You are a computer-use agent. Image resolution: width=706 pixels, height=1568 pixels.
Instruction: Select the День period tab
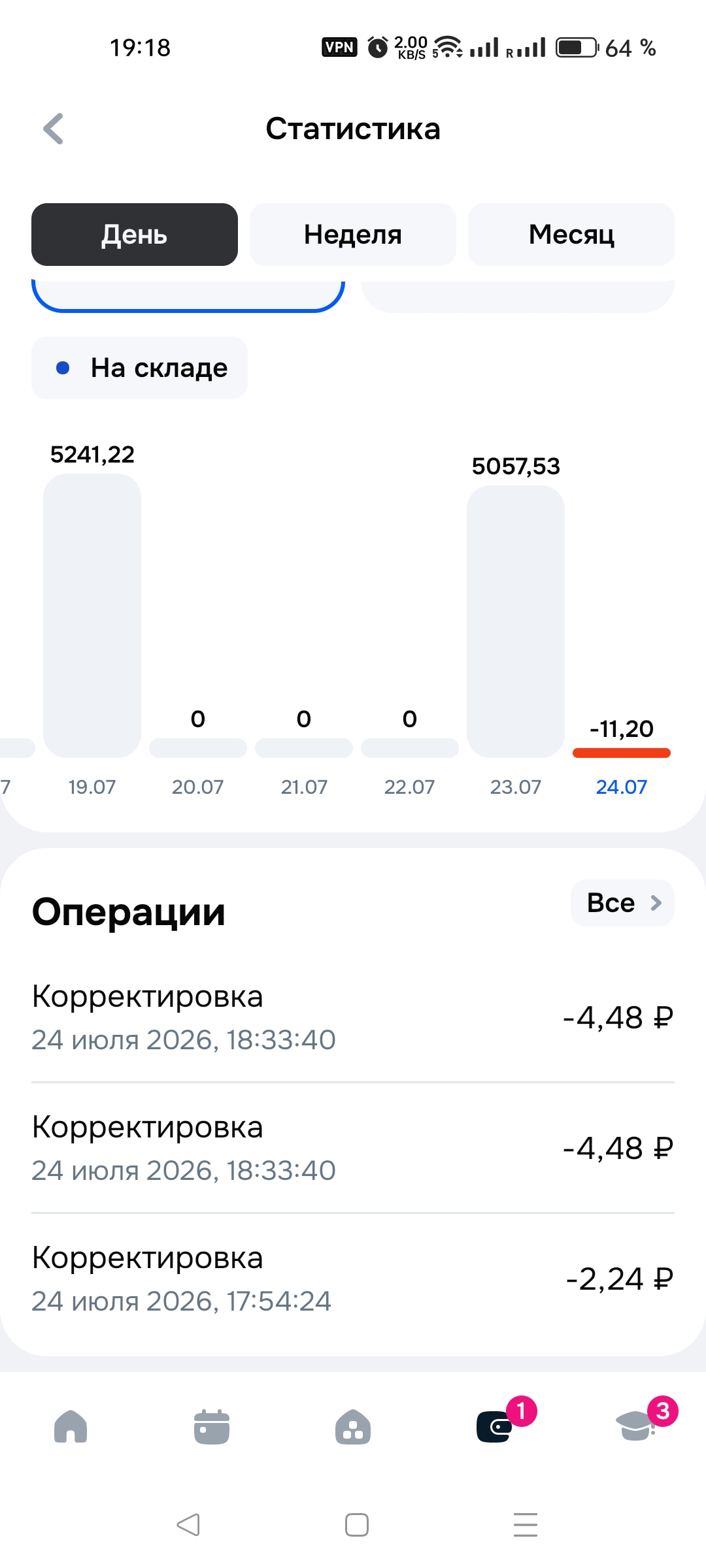135,235
